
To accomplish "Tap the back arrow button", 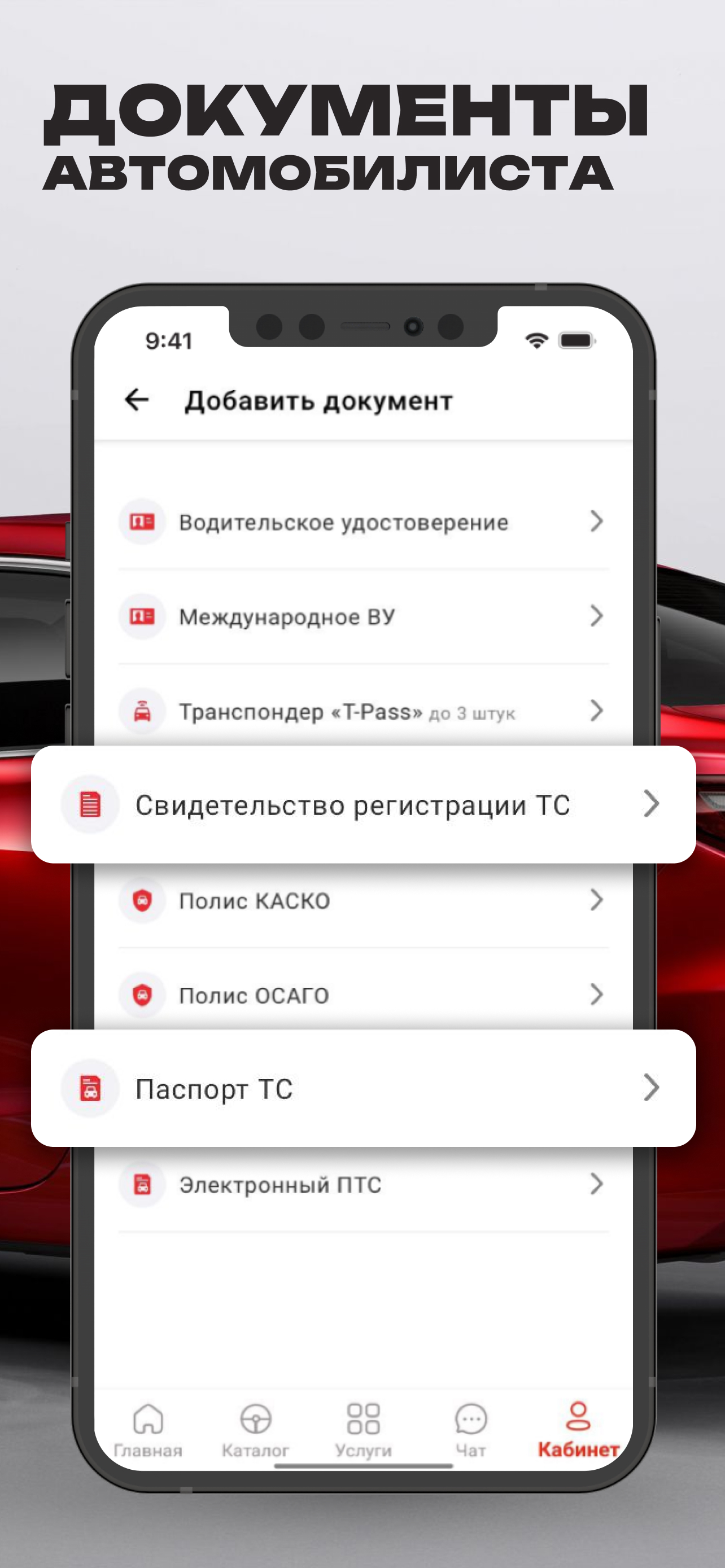I will (x=137, y=400).
